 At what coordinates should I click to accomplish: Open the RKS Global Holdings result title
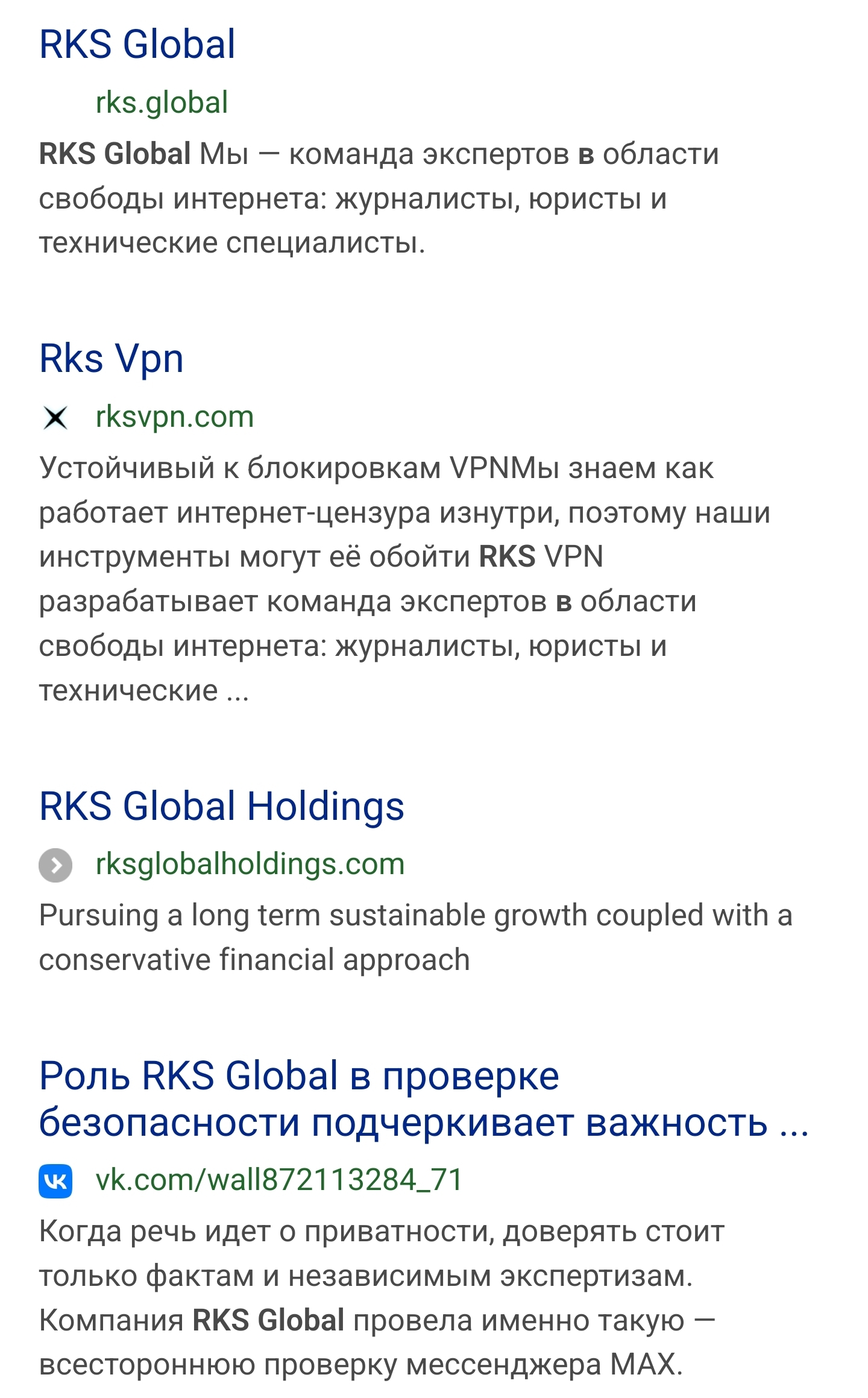coord(221,807)
